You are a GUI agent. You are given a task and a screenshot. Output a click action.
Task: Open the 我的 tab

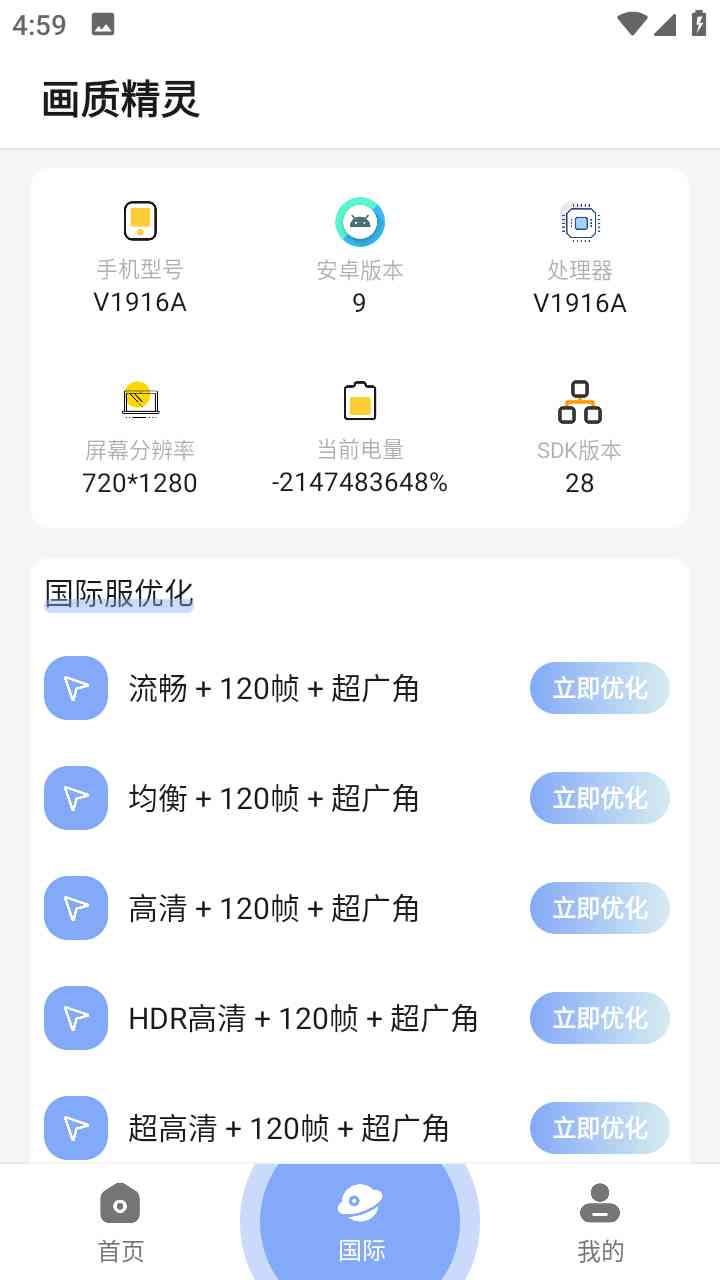tap(600, 1222)
